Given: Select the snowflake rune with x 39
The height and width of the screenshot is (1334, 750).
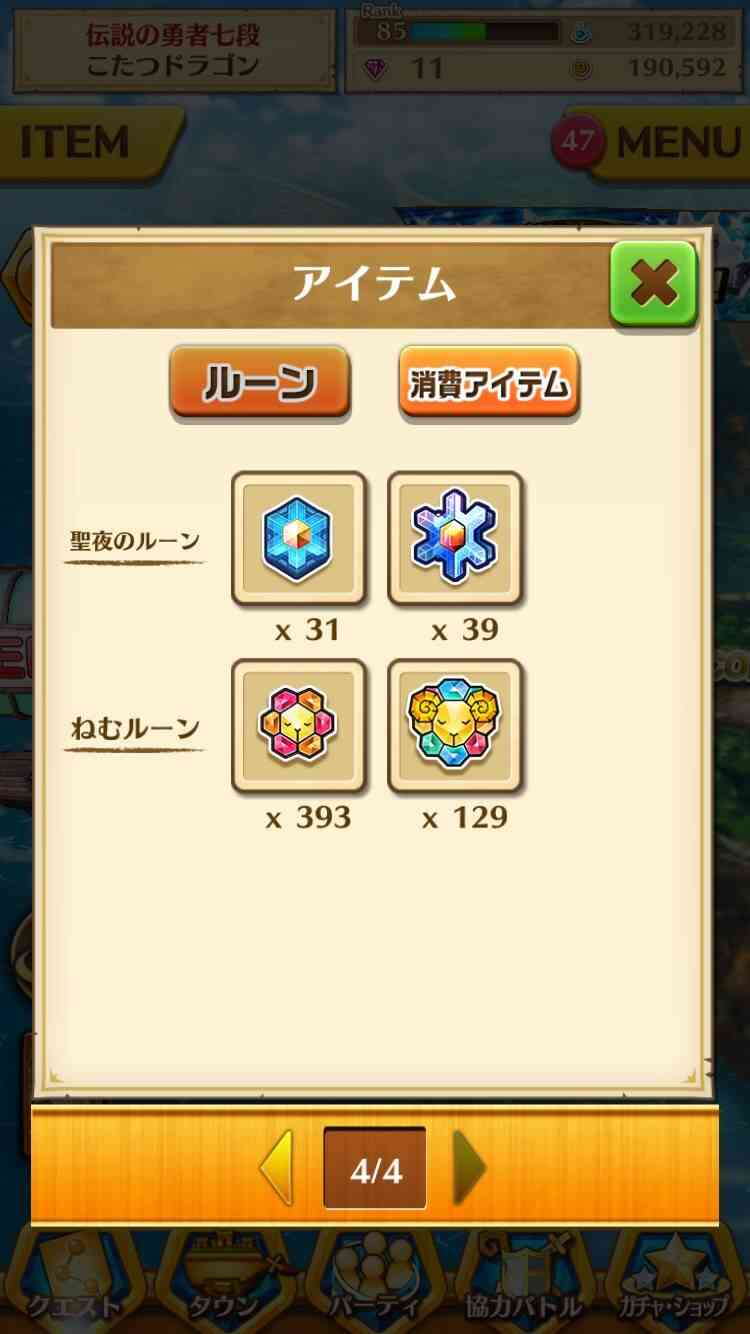Looking at the screenshot, I should pyautogui.click(x=455, y=539).
